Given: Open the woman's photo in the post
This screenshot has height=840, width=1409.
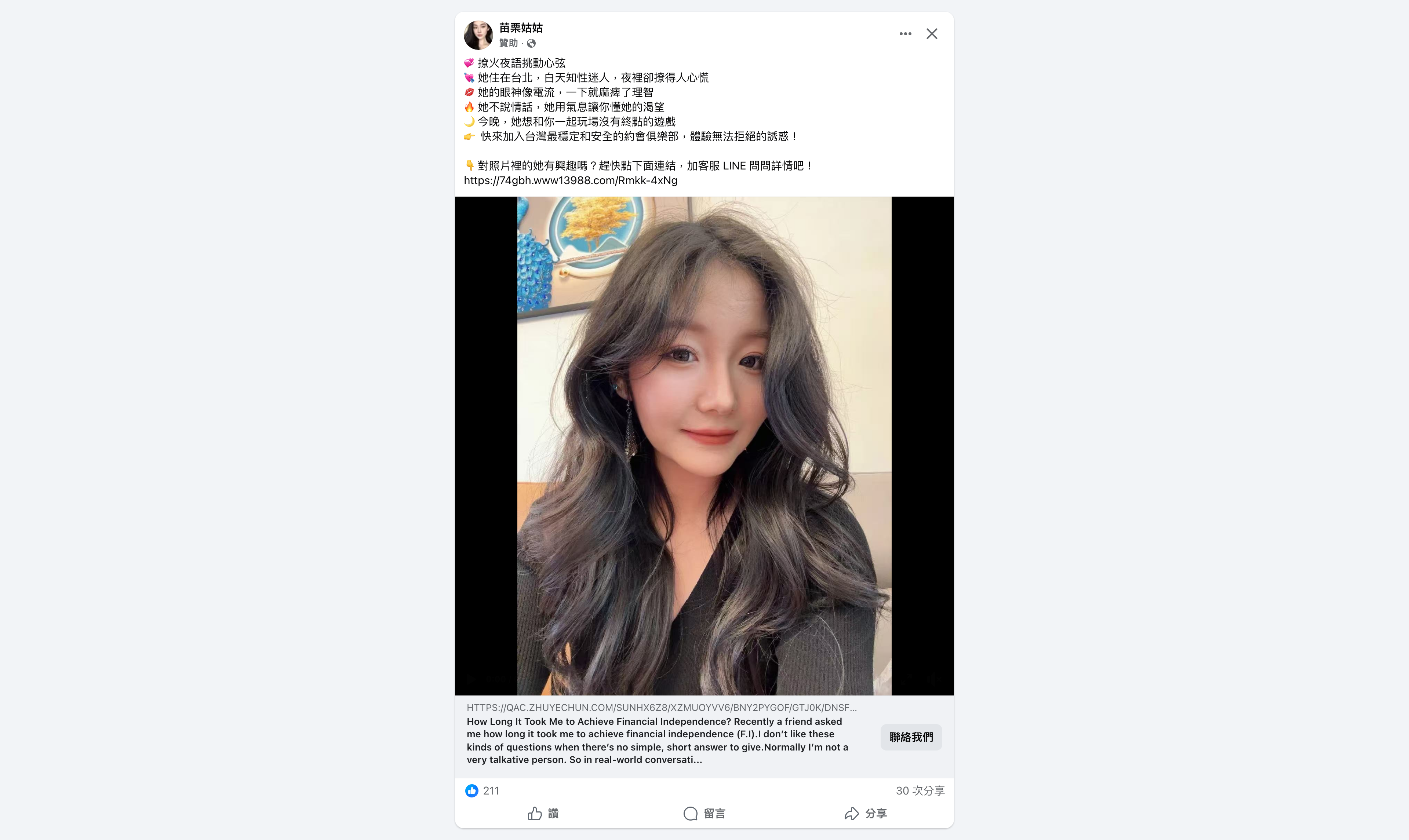Looking at the screenshot, I should point(704,445).
